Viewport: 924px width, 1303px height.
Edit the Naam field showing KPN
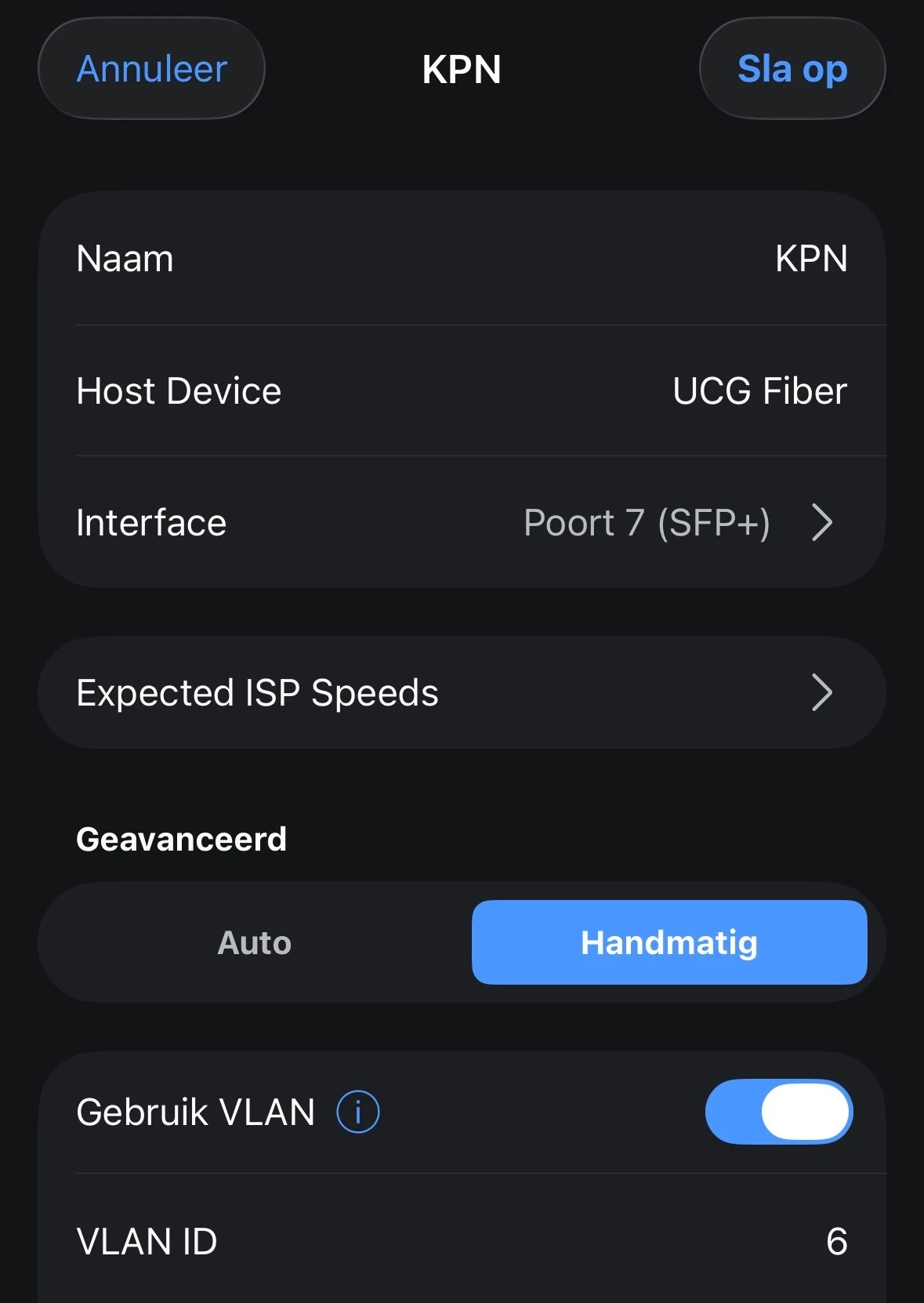pos(810,259)
